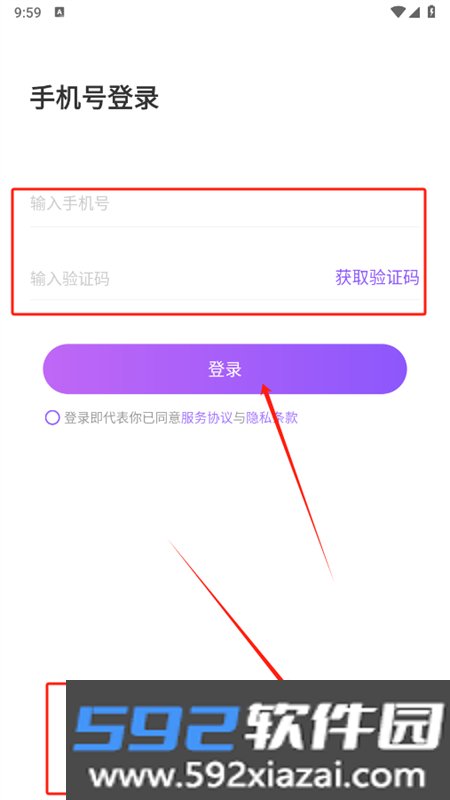Check the agreement consent circle
This screenshot has height=800, width=450.
click(53, 418)
